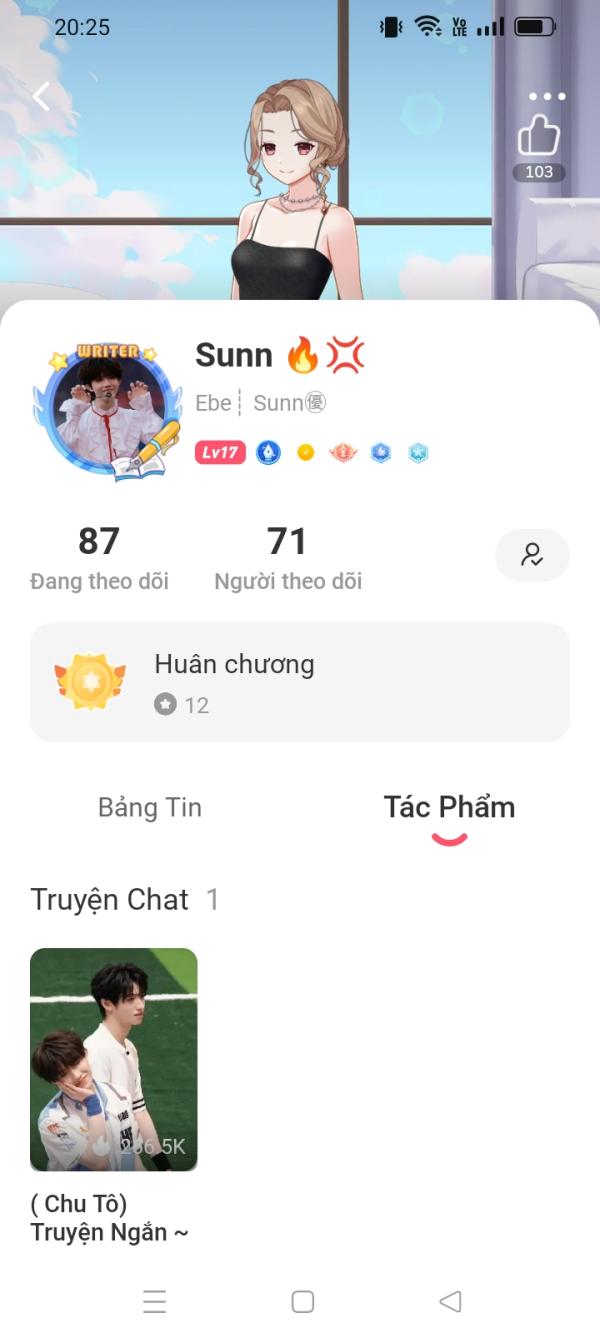Open the system recent apps menu
600x1343 pixels.
(154, 1301)
